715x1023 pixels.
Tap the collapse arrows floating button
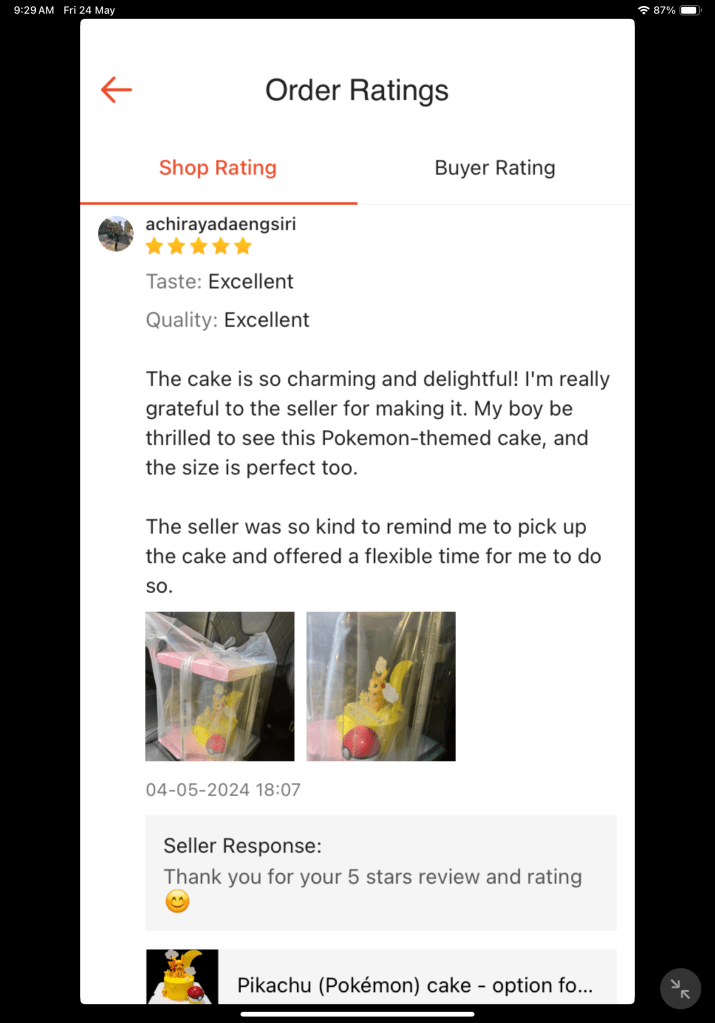[680, 989]
